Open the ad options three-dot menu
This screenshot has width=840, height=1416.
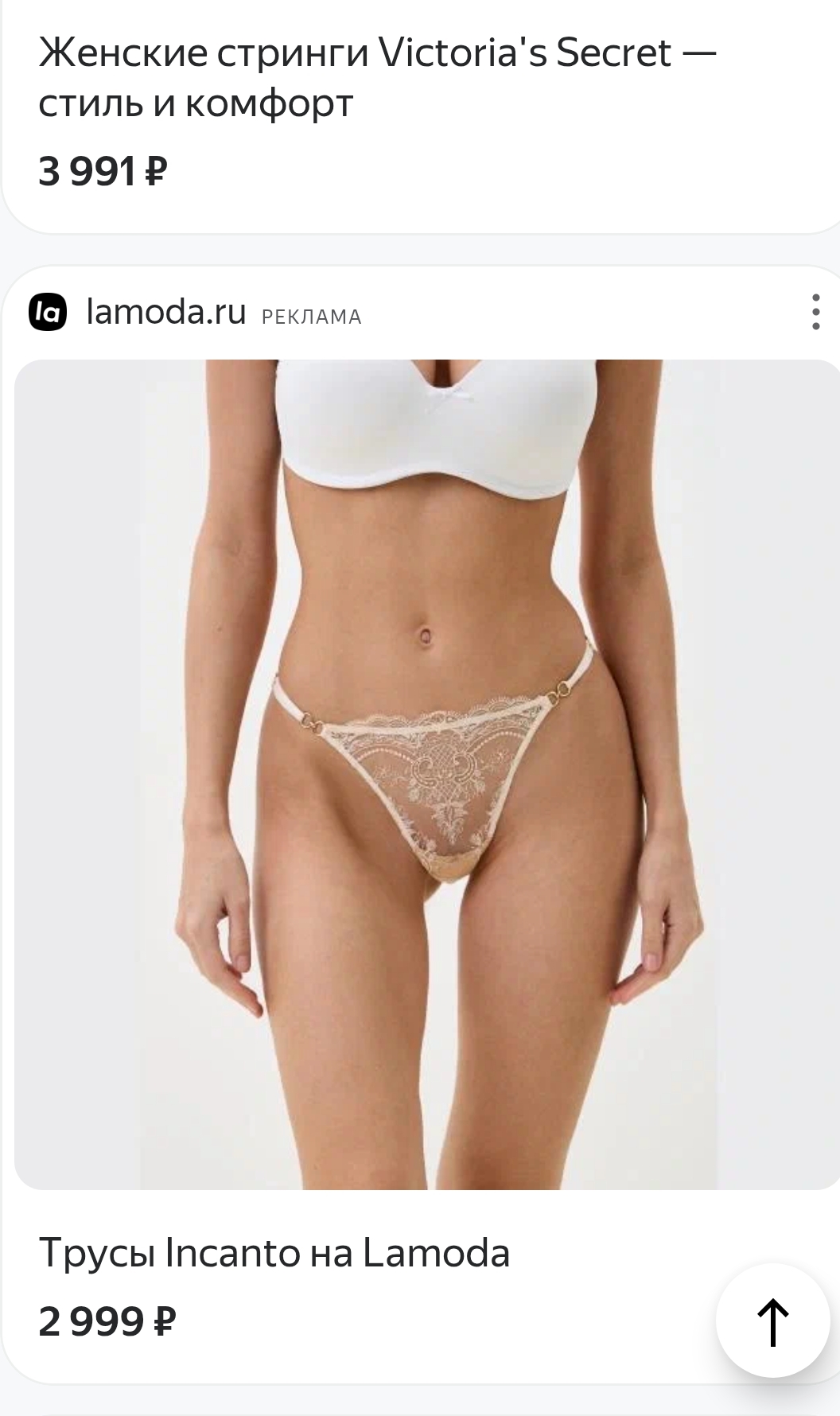click(x=815, y=312)
